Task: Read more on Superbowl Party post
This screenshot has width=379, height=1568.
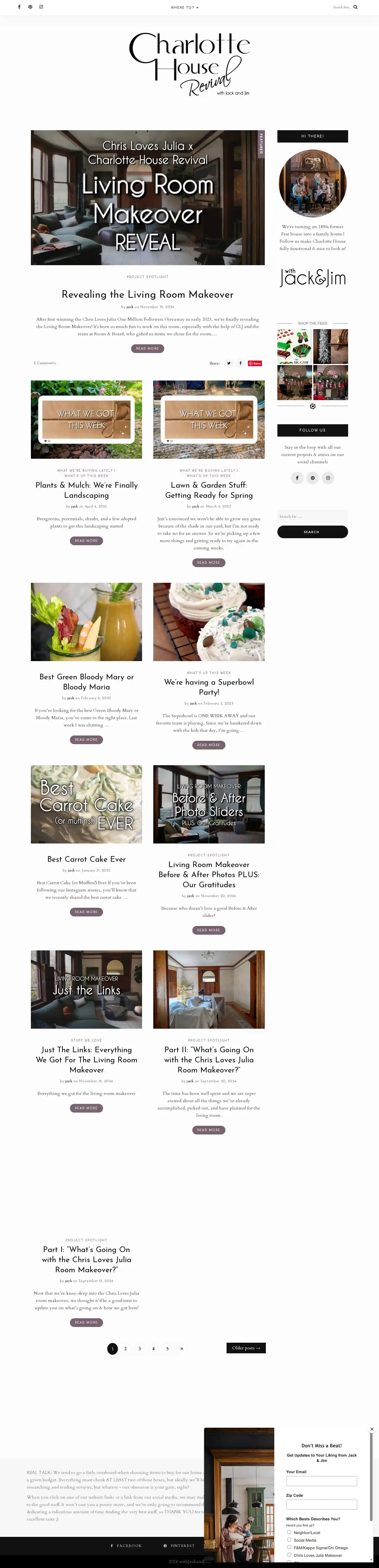Action: 208,745
